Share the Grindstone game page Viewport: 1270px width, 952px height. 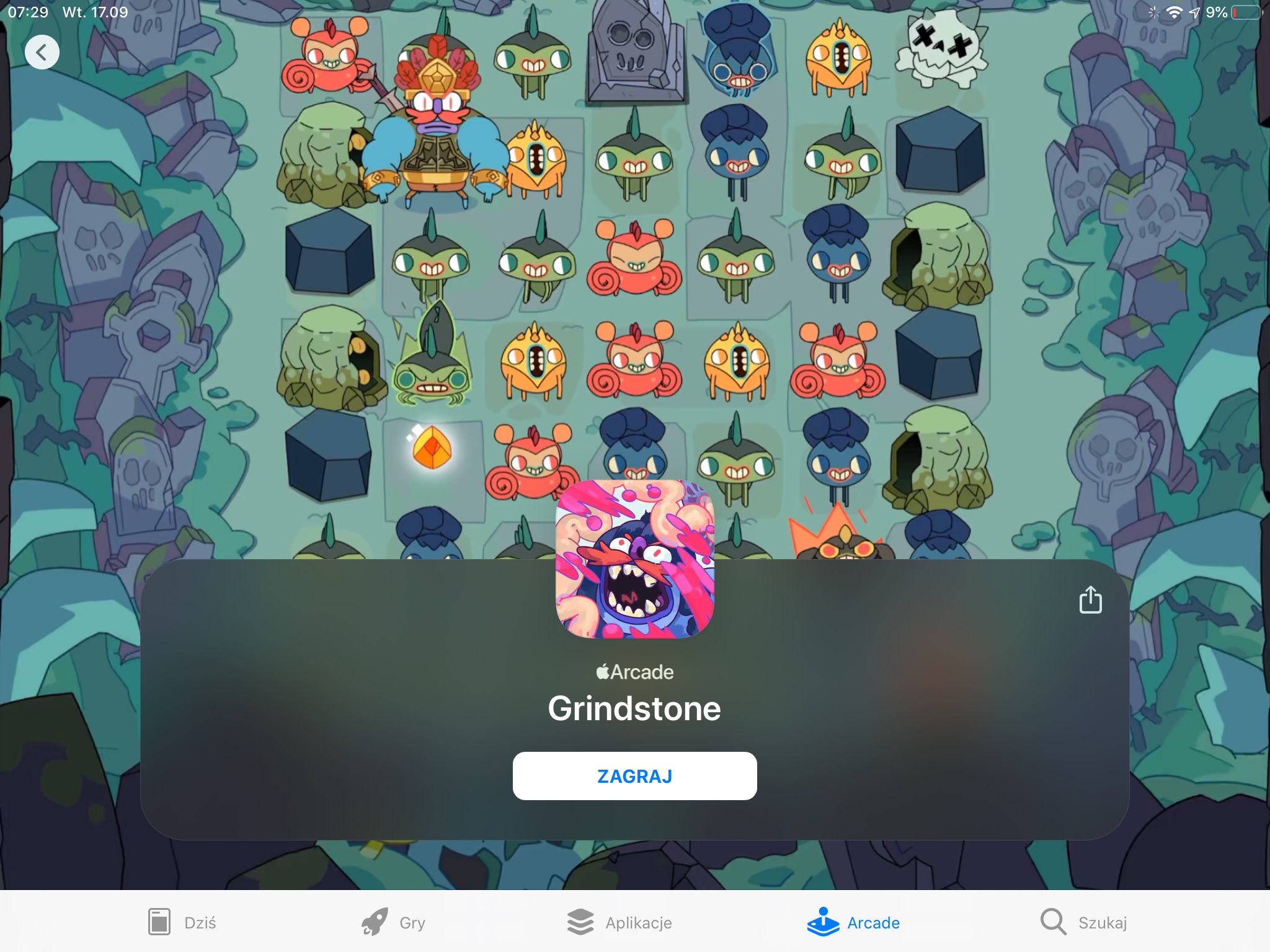pyautogui.click(x=1090, y=600)
